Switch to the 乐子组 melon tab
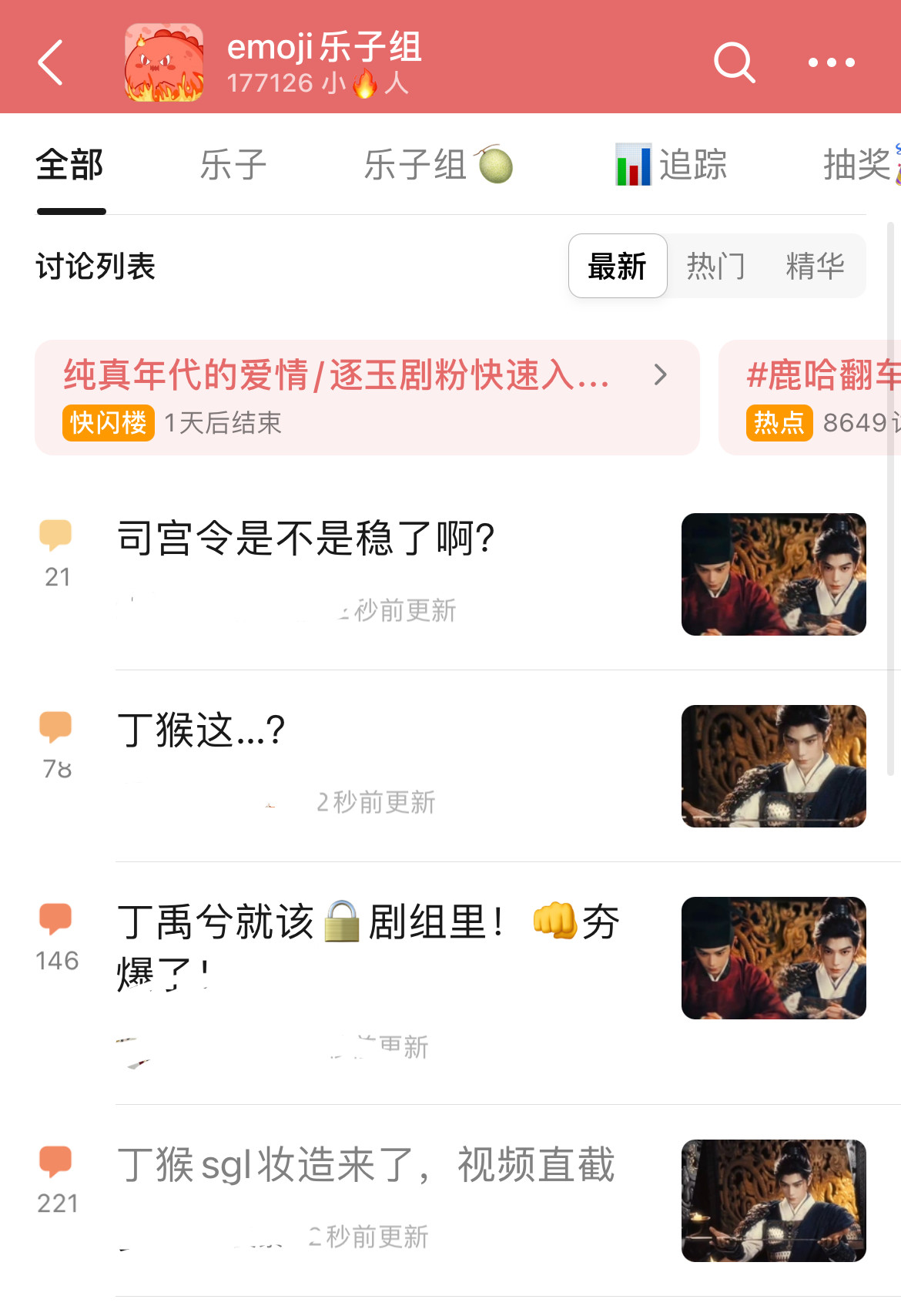The image size is (901, 1316). coord(437,165)
